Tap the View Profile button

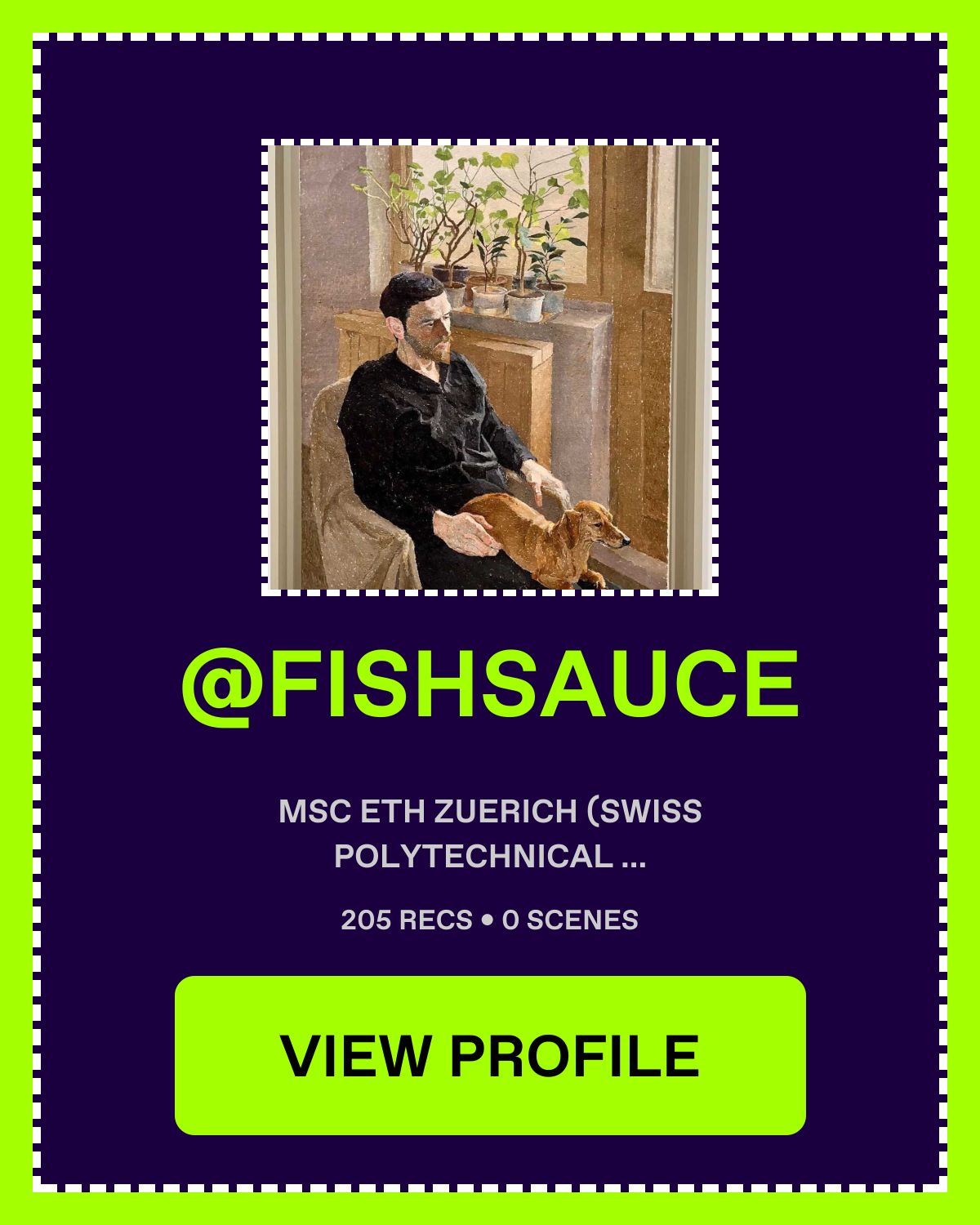pyautogui.click(x=490, y=1055)
